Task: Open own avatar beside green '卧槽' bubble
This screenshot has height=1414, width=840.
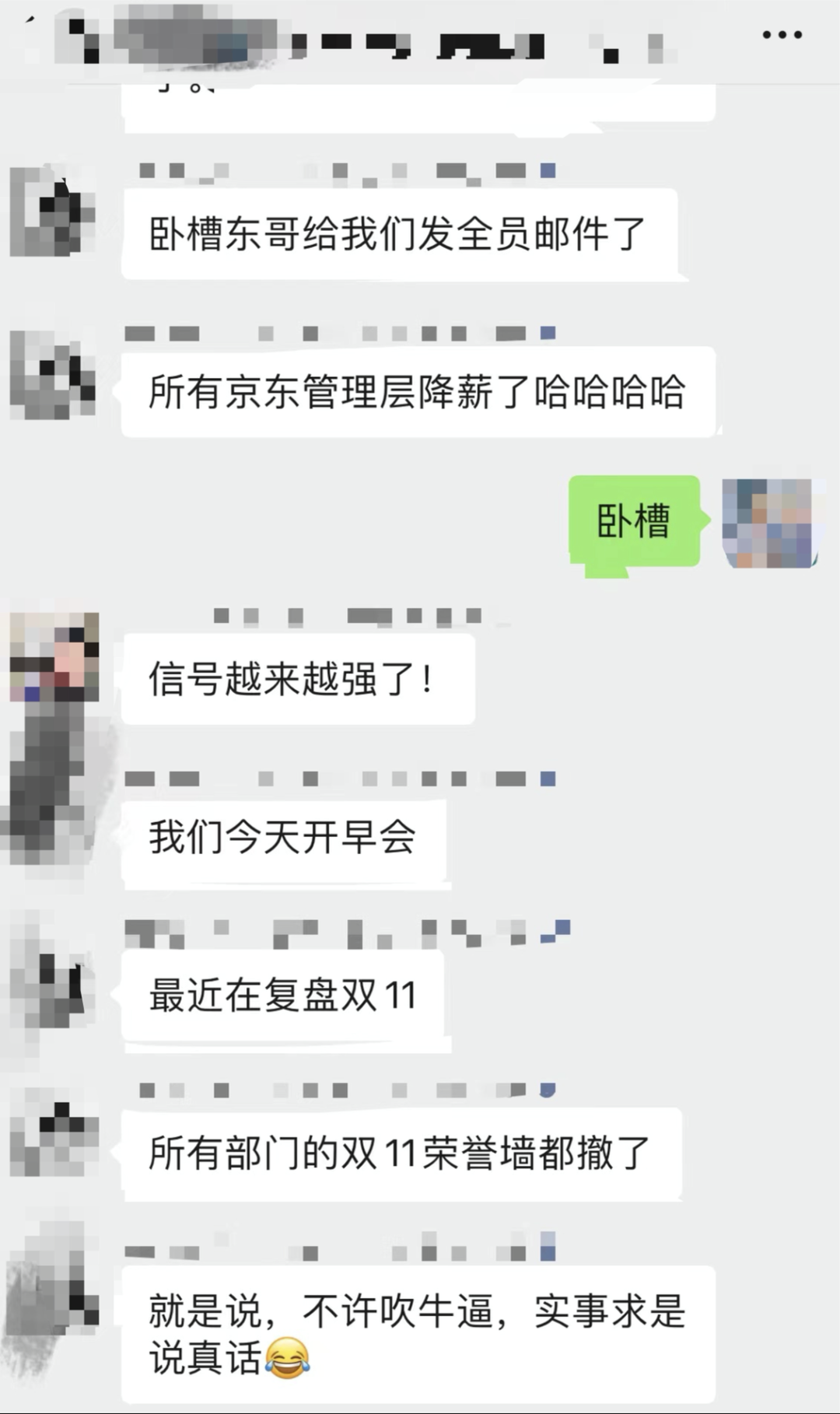Action: 770,523
